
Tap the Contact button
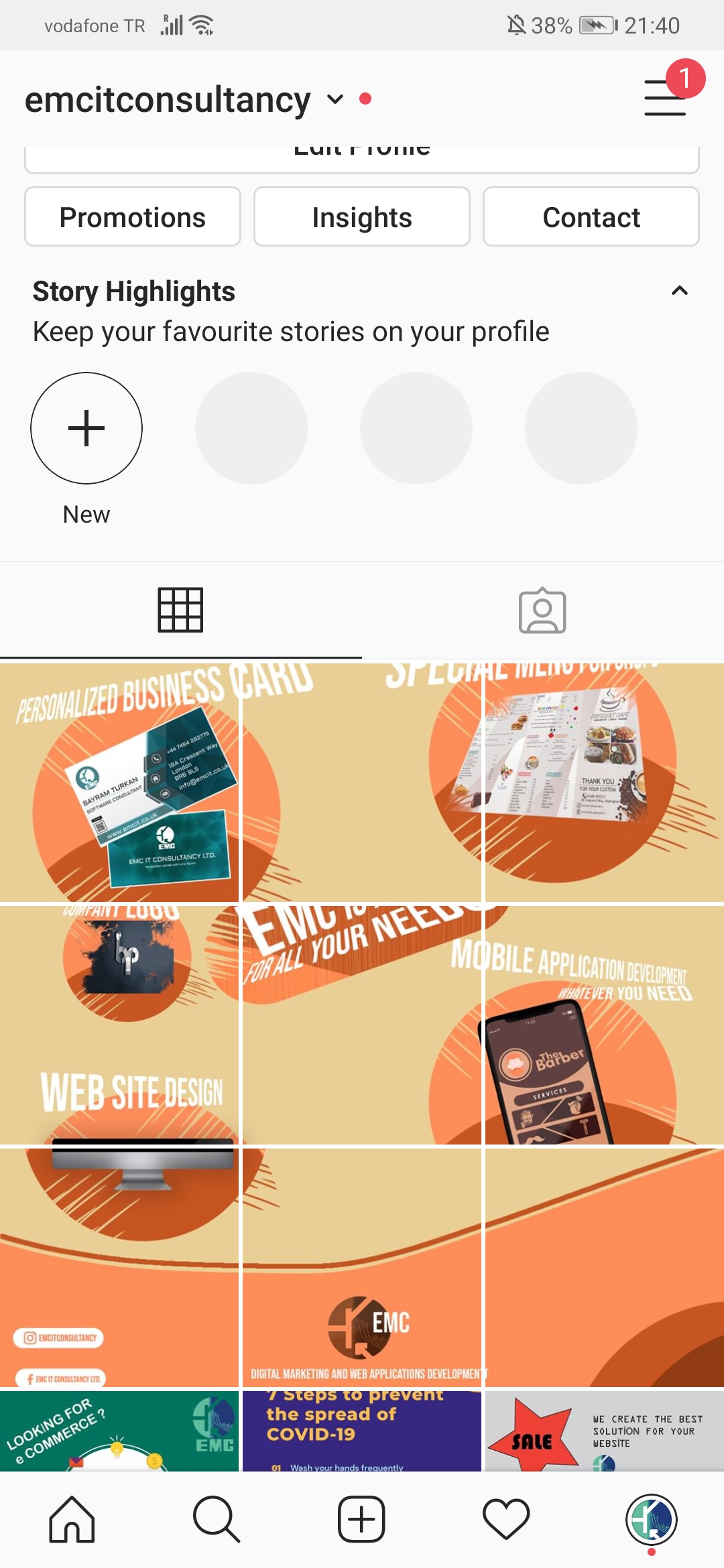click(591, 217)
